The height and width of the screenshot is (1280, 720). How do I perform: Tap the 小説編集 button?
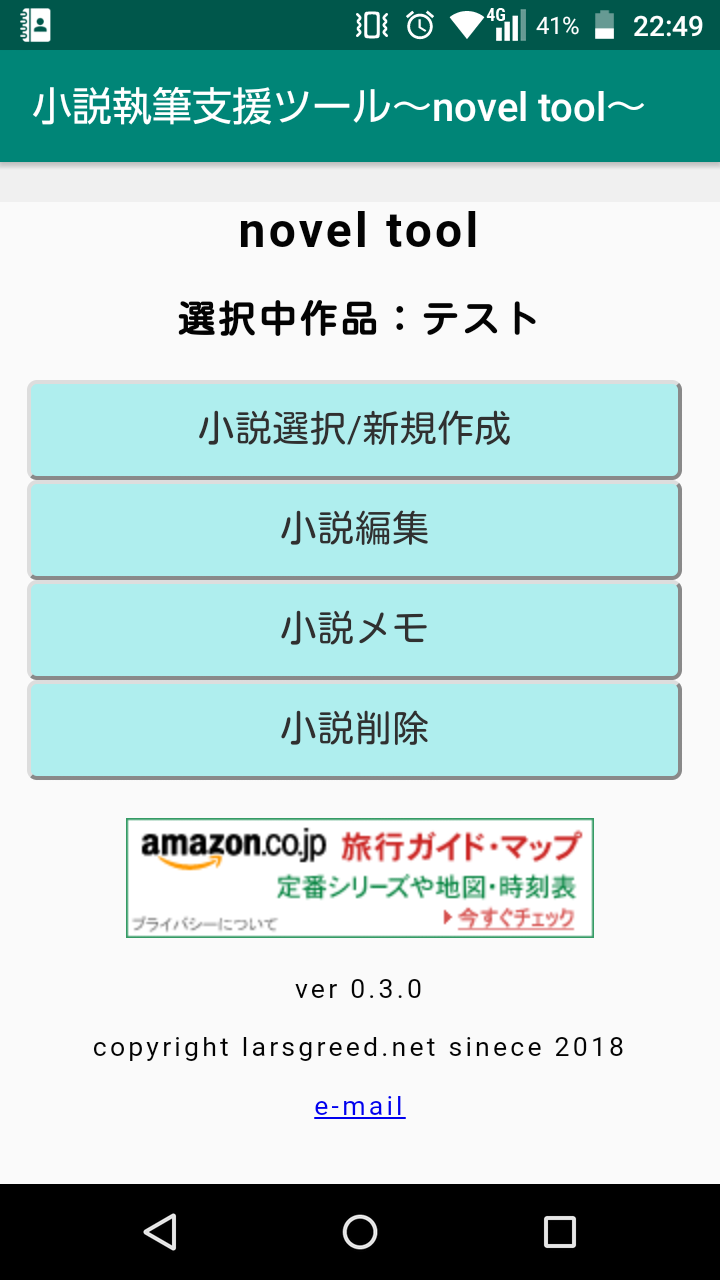point(354,529)
